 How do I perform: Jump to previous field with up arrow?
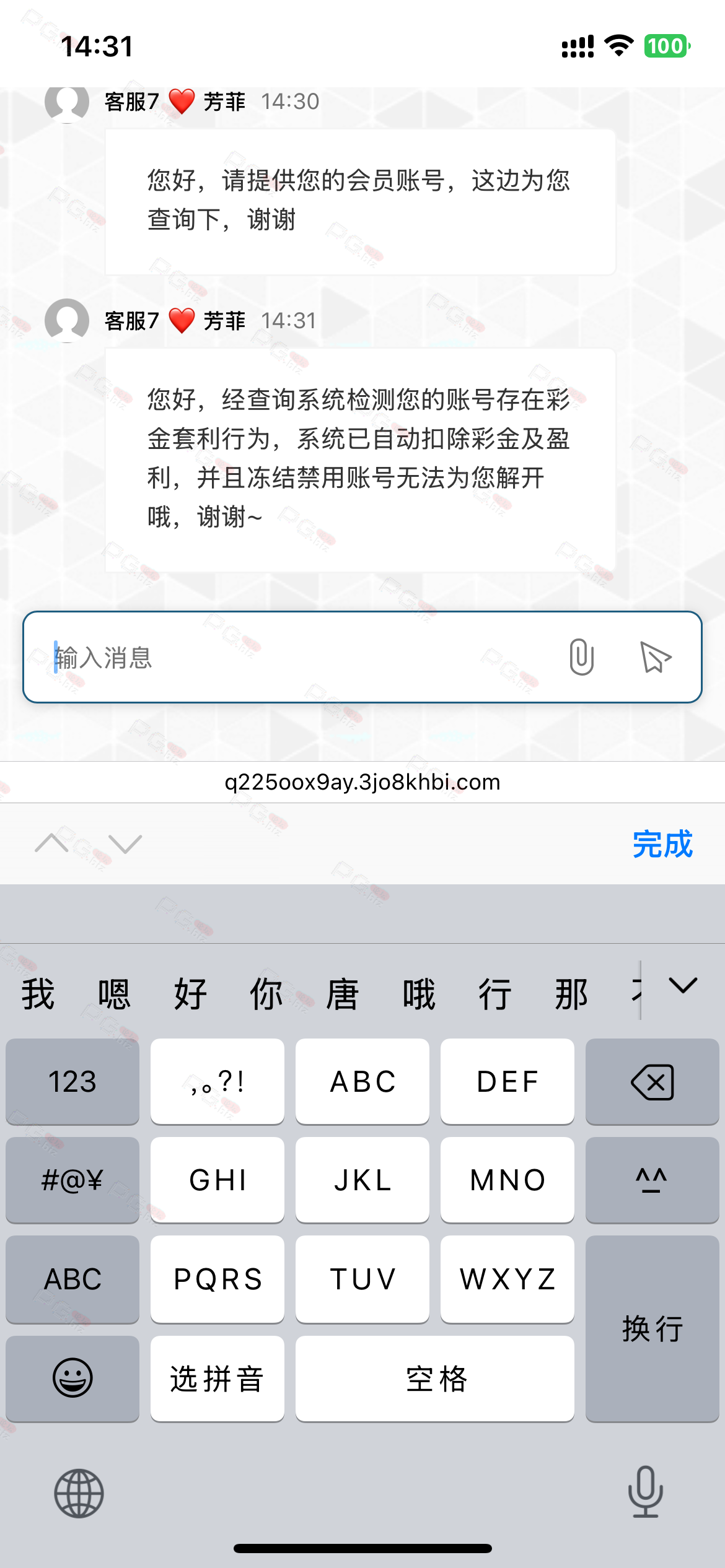click(51, 843)
